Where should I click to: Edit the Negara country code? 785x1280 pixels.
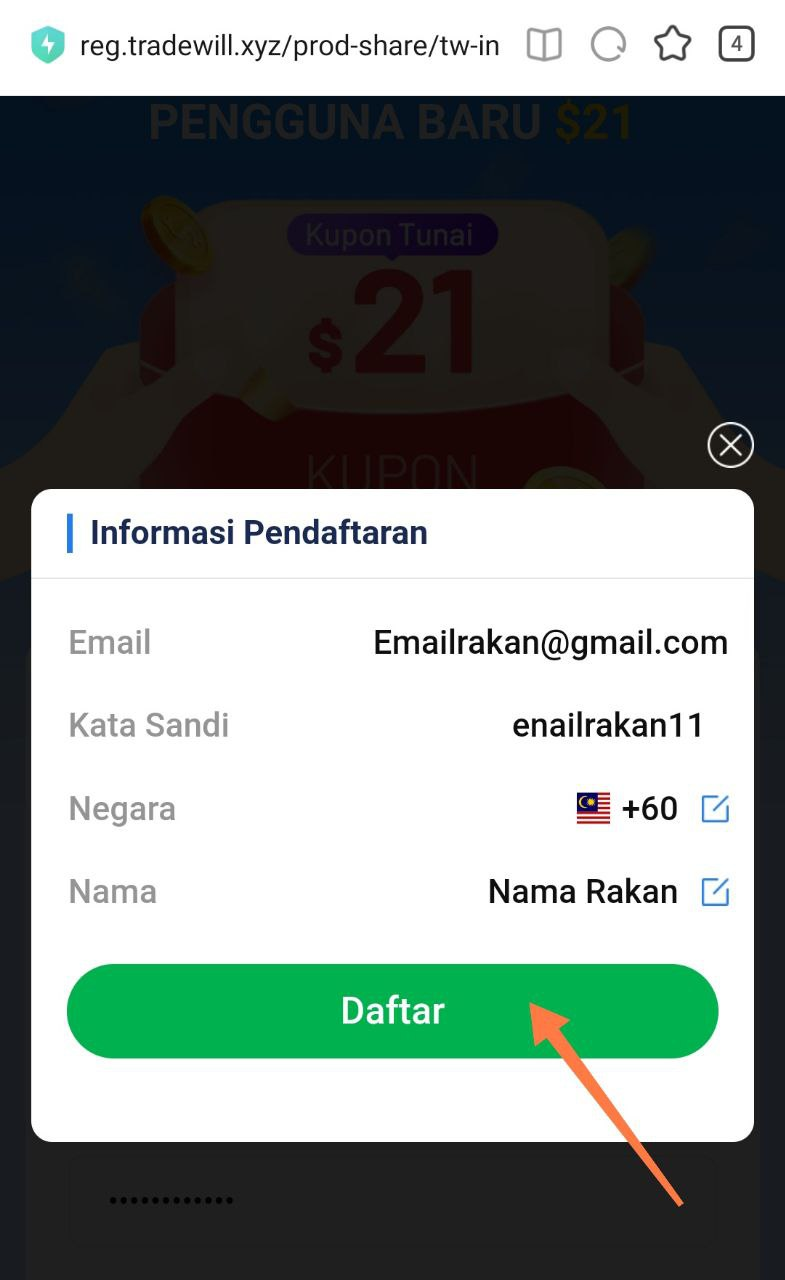coord(715,808)
